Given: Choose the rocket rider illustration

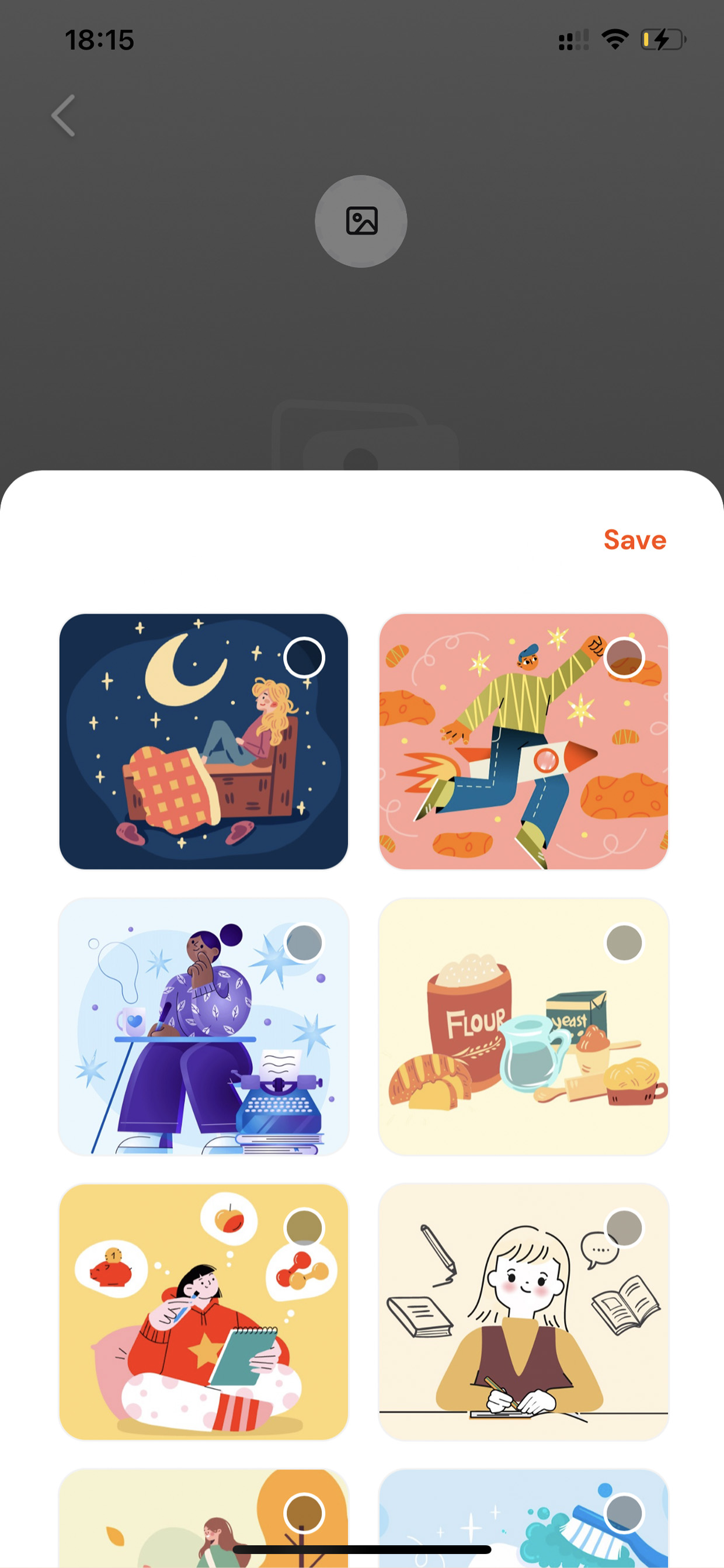Looking at the screenshot, I should [523, 741].
